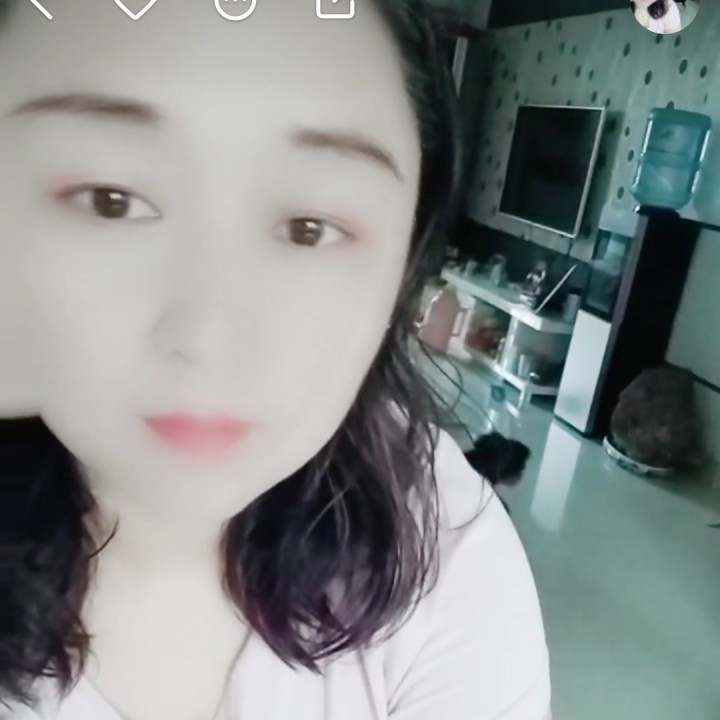Image resolution: width=720 pixels, height=720 pixels.
Task: Go back using the top arrow
Action: 38,6
